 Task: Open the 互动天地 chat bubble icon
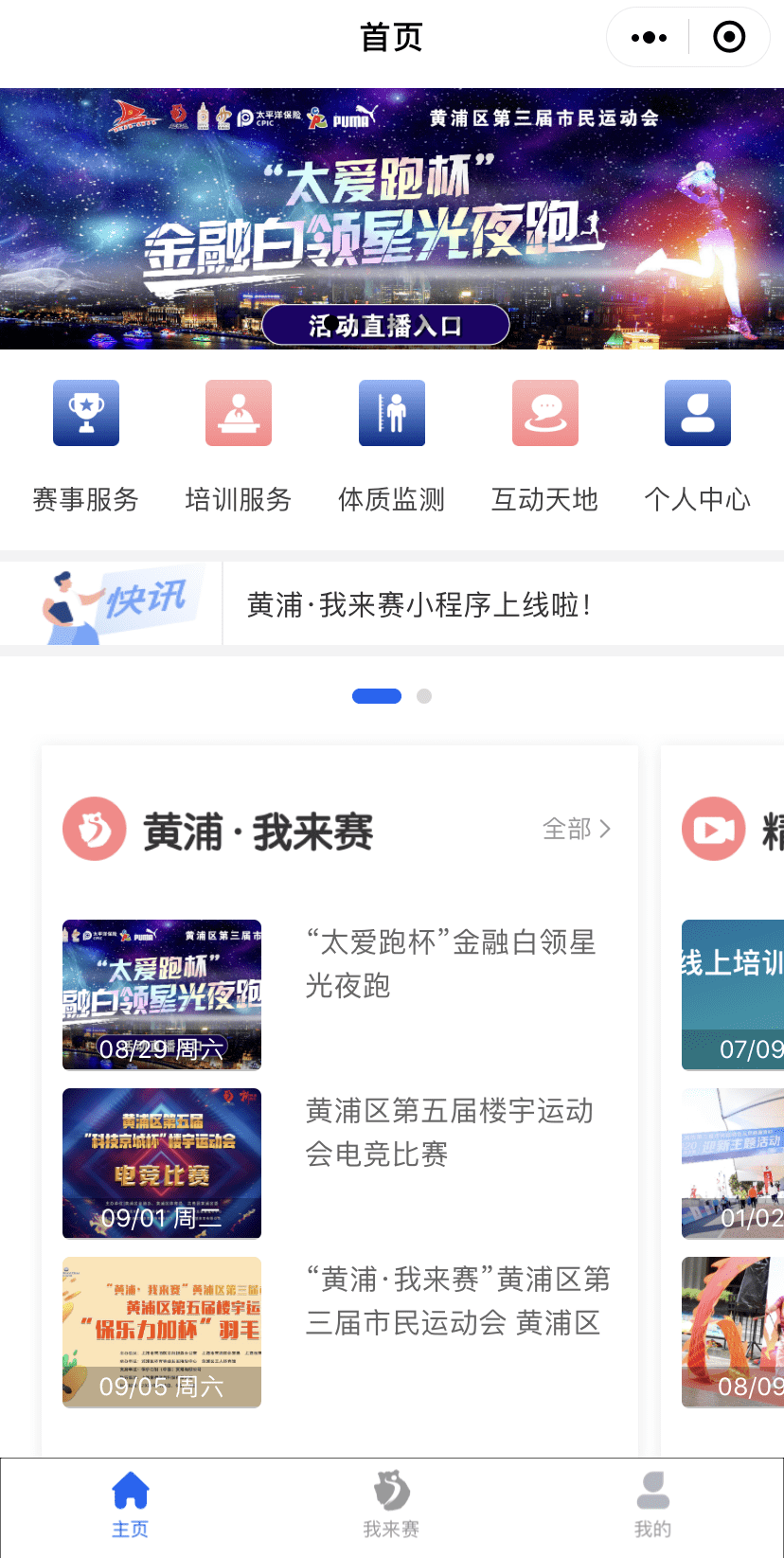pos(544,412)
